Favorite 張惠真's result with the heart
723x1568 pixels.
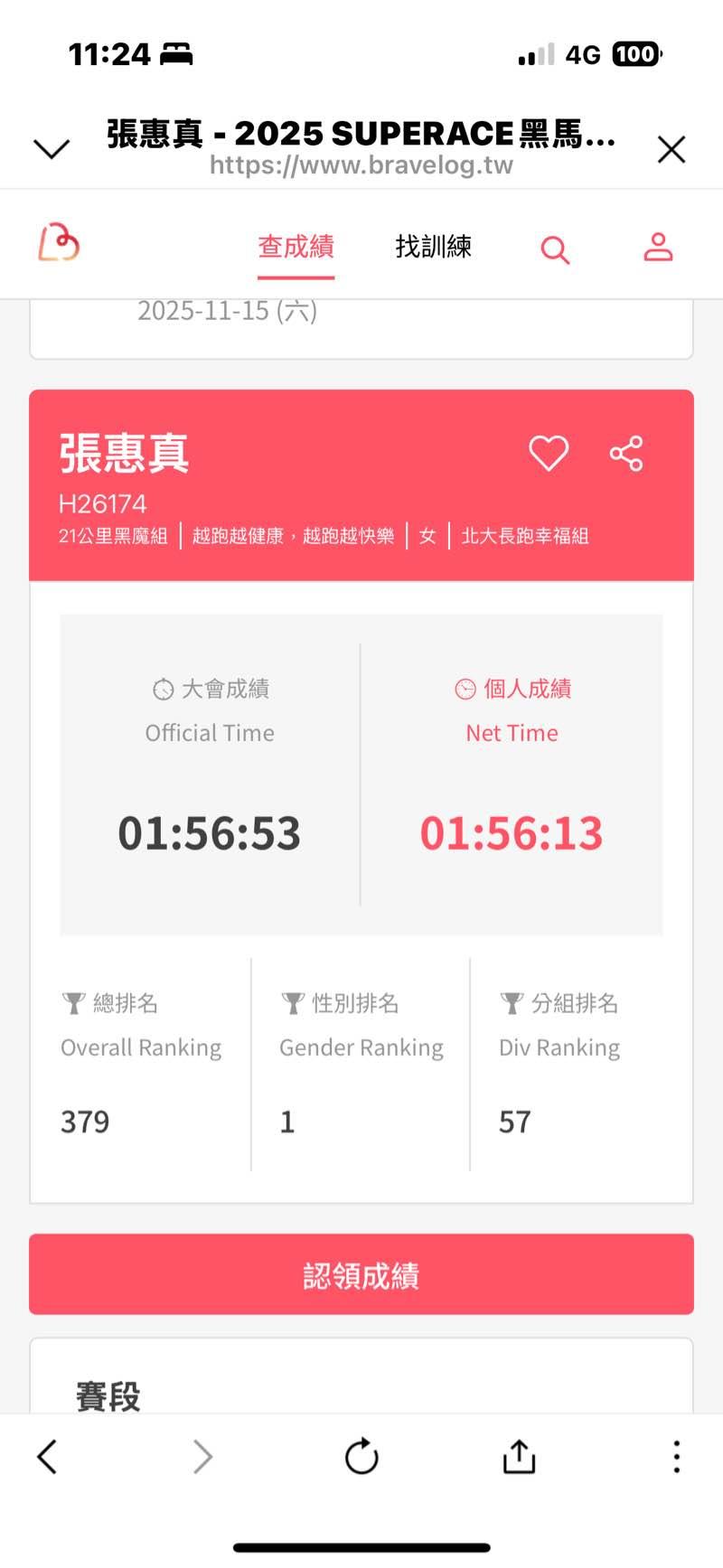tap(549, 454)
